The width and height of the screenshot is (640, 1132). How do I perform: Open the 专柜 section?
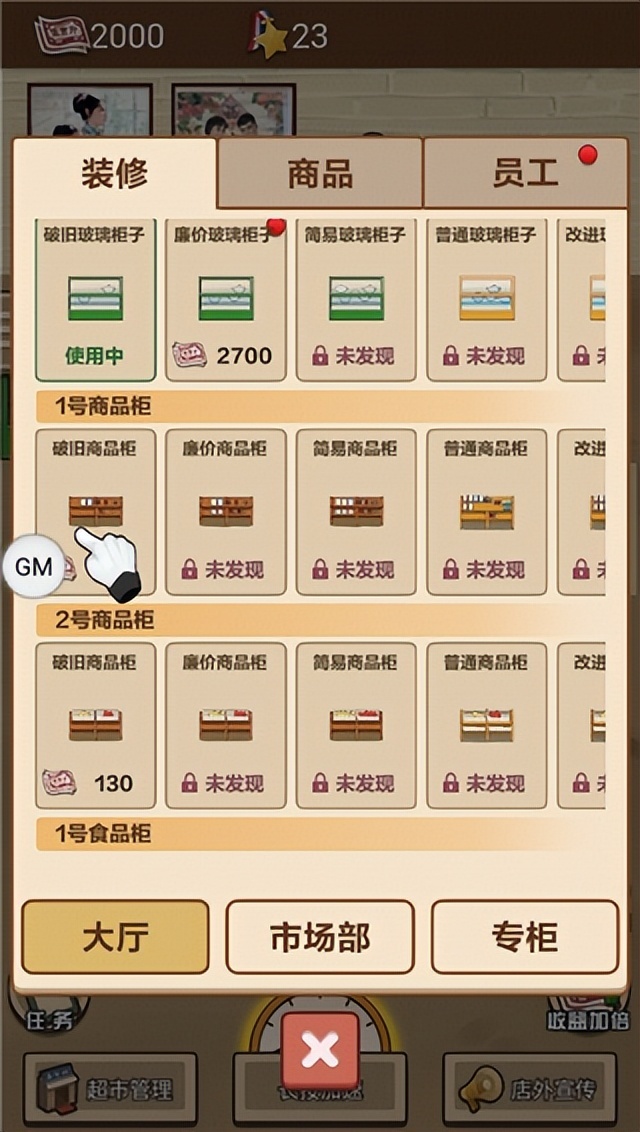[524, 937]
